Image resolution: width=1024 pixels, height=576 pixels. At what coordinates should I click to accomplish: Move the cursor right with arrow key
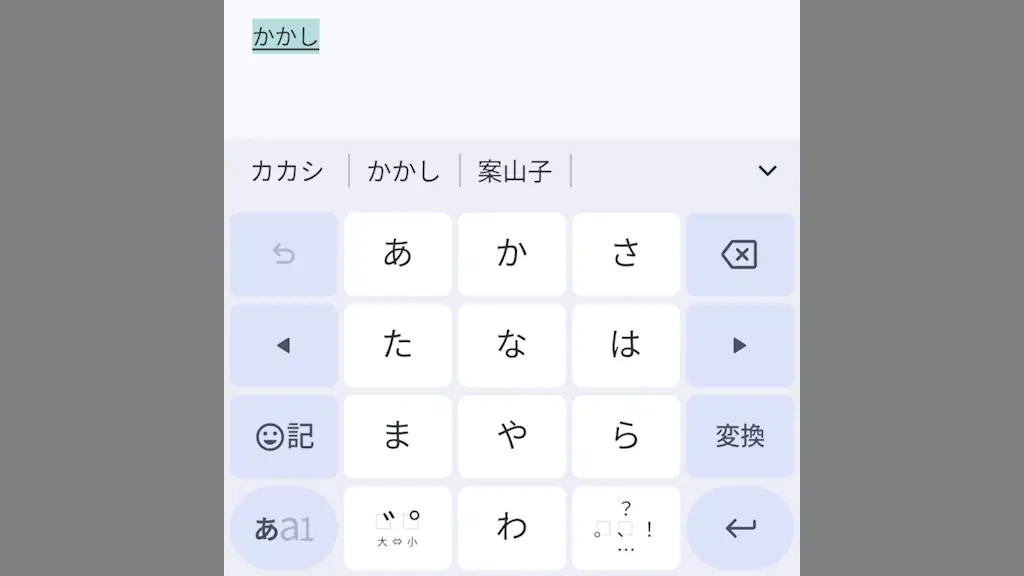739,345
